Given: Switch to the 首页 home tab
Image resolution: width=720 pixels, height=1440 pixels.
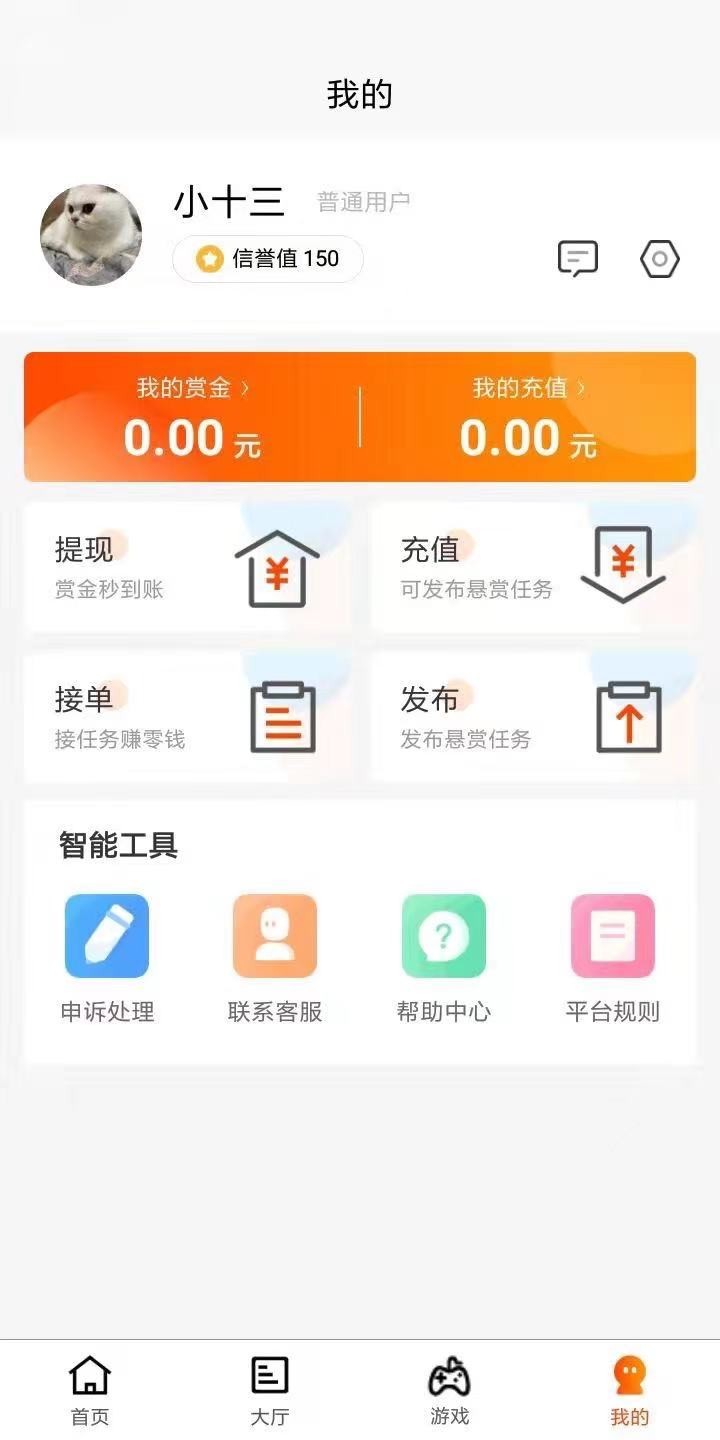Looking at the screenshot, I should coord(90,1390).
